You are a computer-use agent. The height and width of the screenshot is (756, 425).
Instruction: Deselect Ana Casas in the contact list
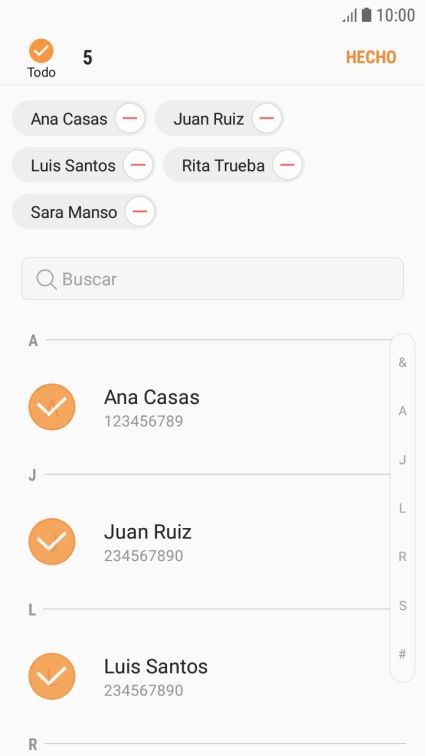click(52, 407)
